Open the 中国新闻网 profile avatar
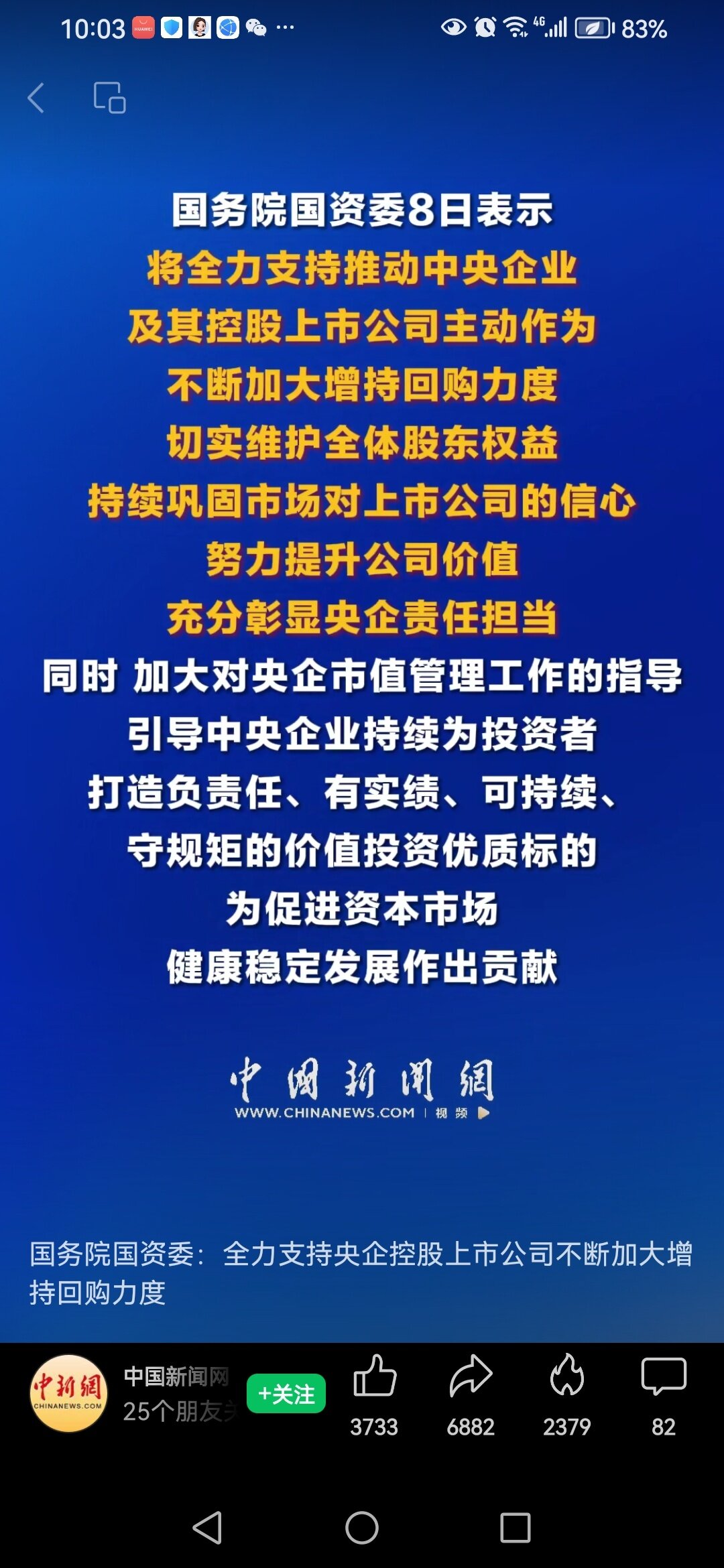Image resolution: width=724 pixels, height=1568 pixels. click(68, 1394)
